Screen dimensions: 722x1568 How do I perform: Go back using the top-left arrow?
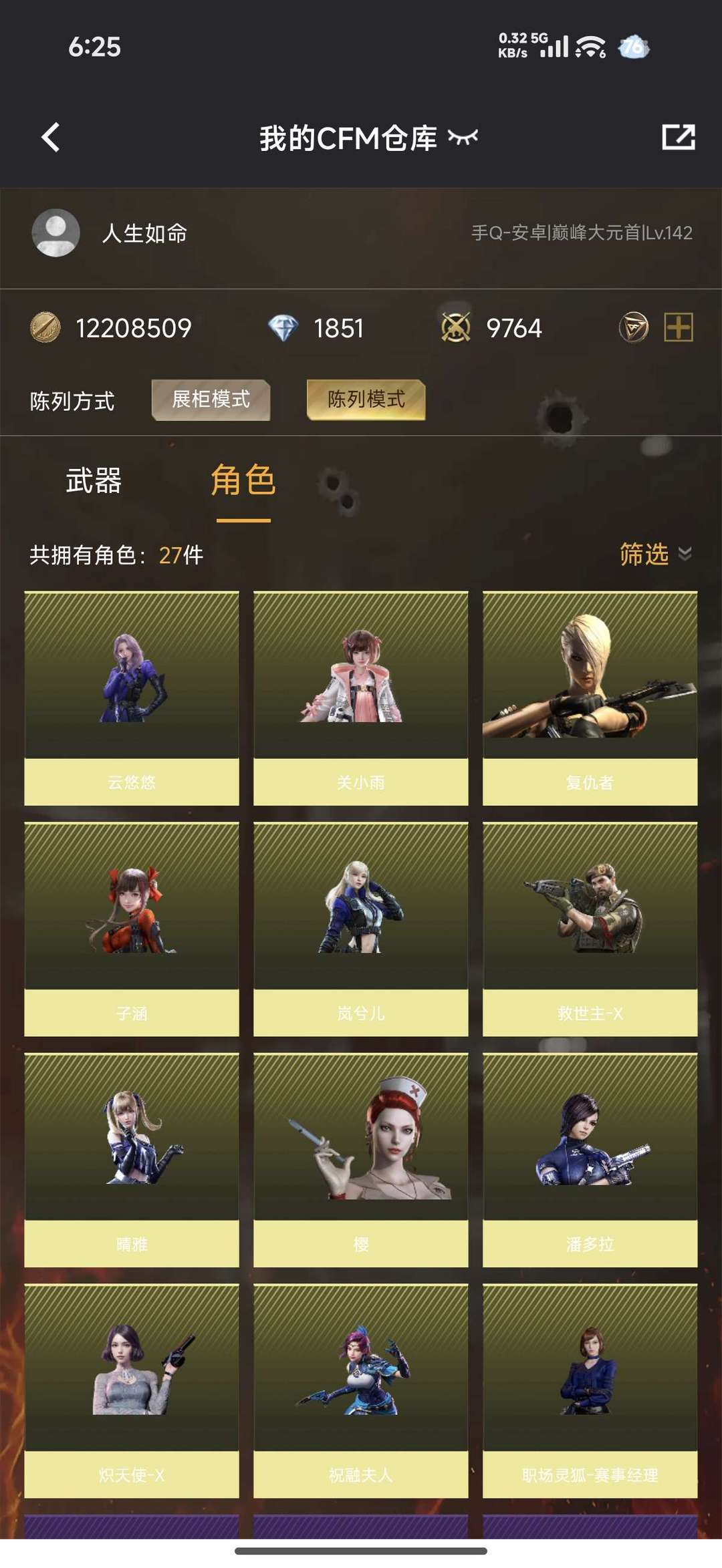51,138
